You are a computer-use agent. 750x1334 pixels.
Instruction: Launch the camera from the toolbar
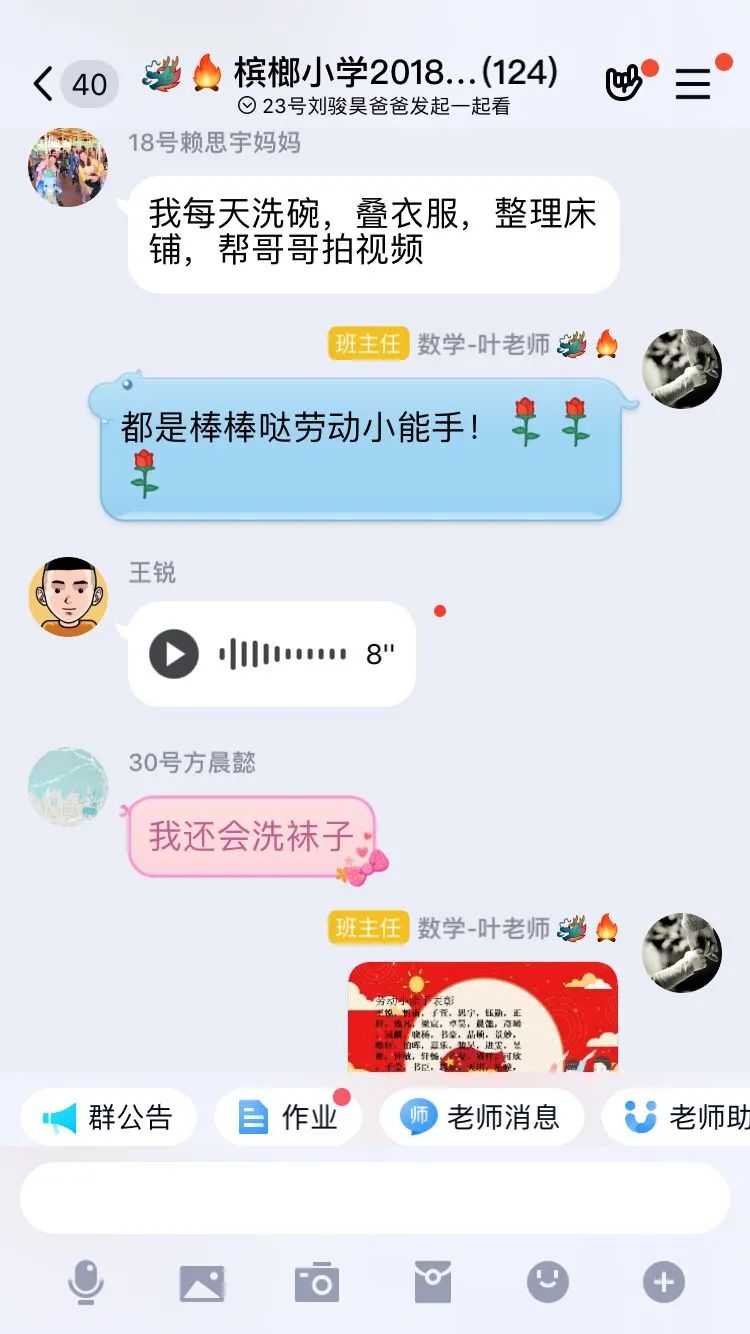[x=317, y=1282]
